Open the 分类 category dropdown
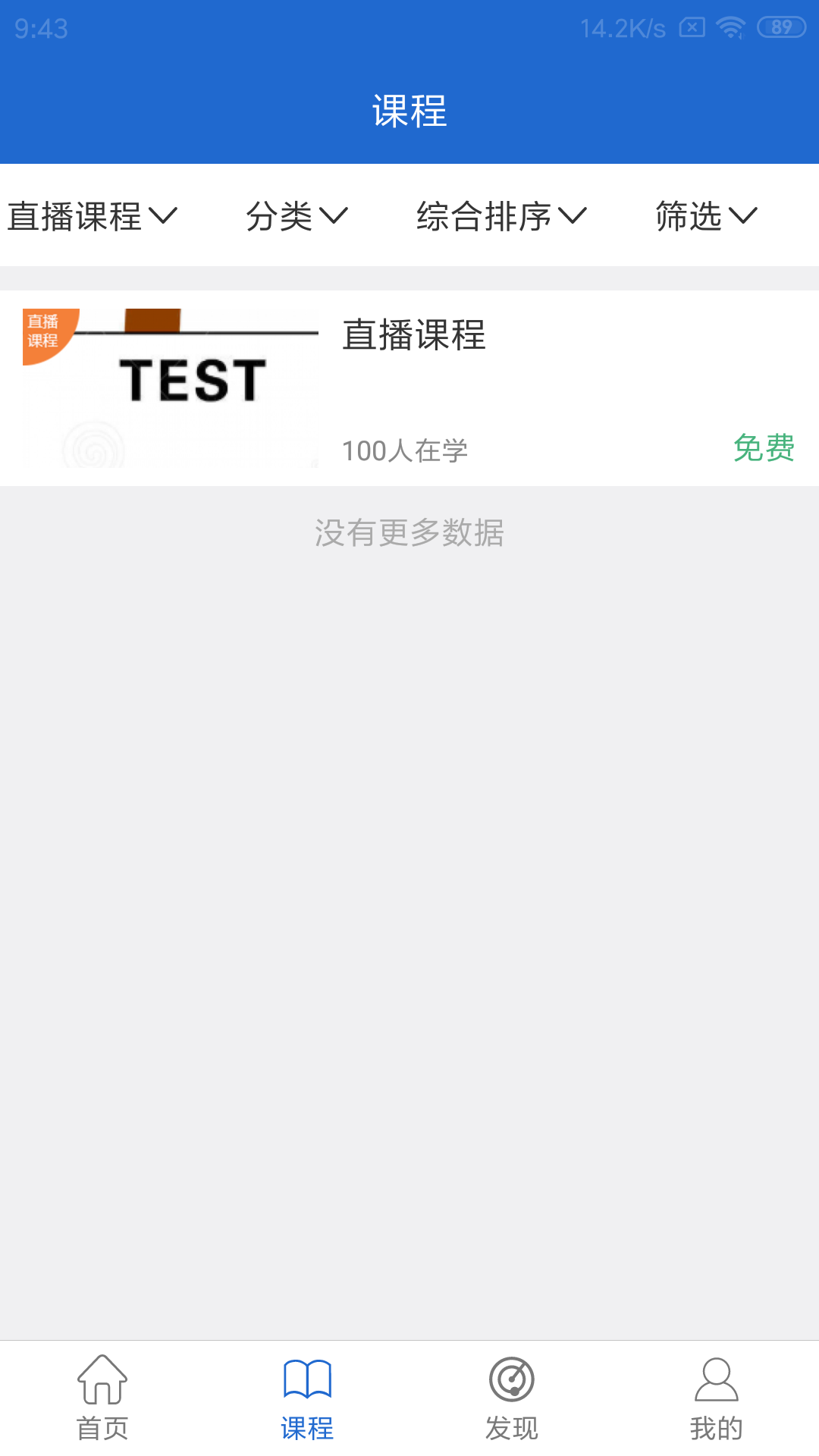Viewport: 819px width, 1456px height. tap(297, 216)
